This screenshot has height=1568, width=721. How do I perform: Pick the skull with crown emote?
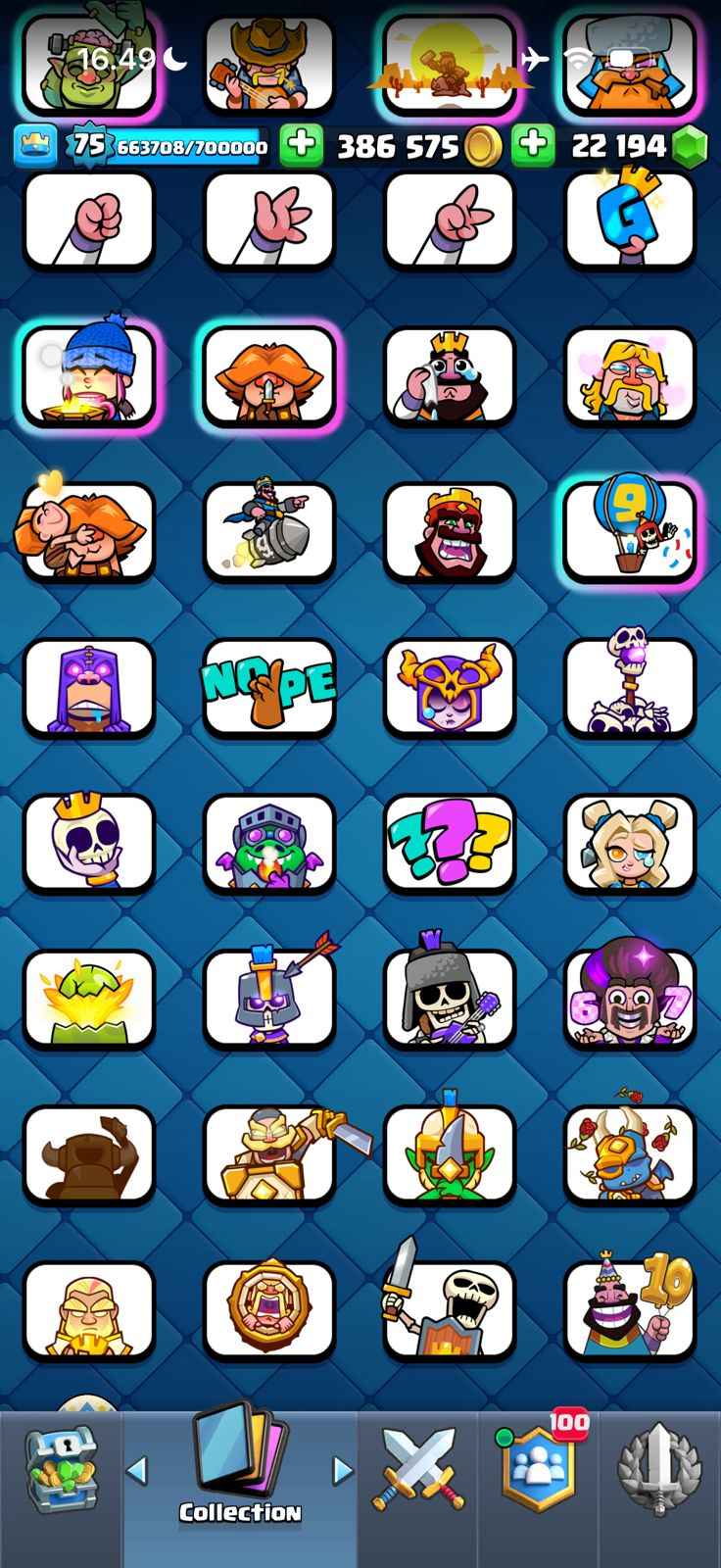pos(89,842)
